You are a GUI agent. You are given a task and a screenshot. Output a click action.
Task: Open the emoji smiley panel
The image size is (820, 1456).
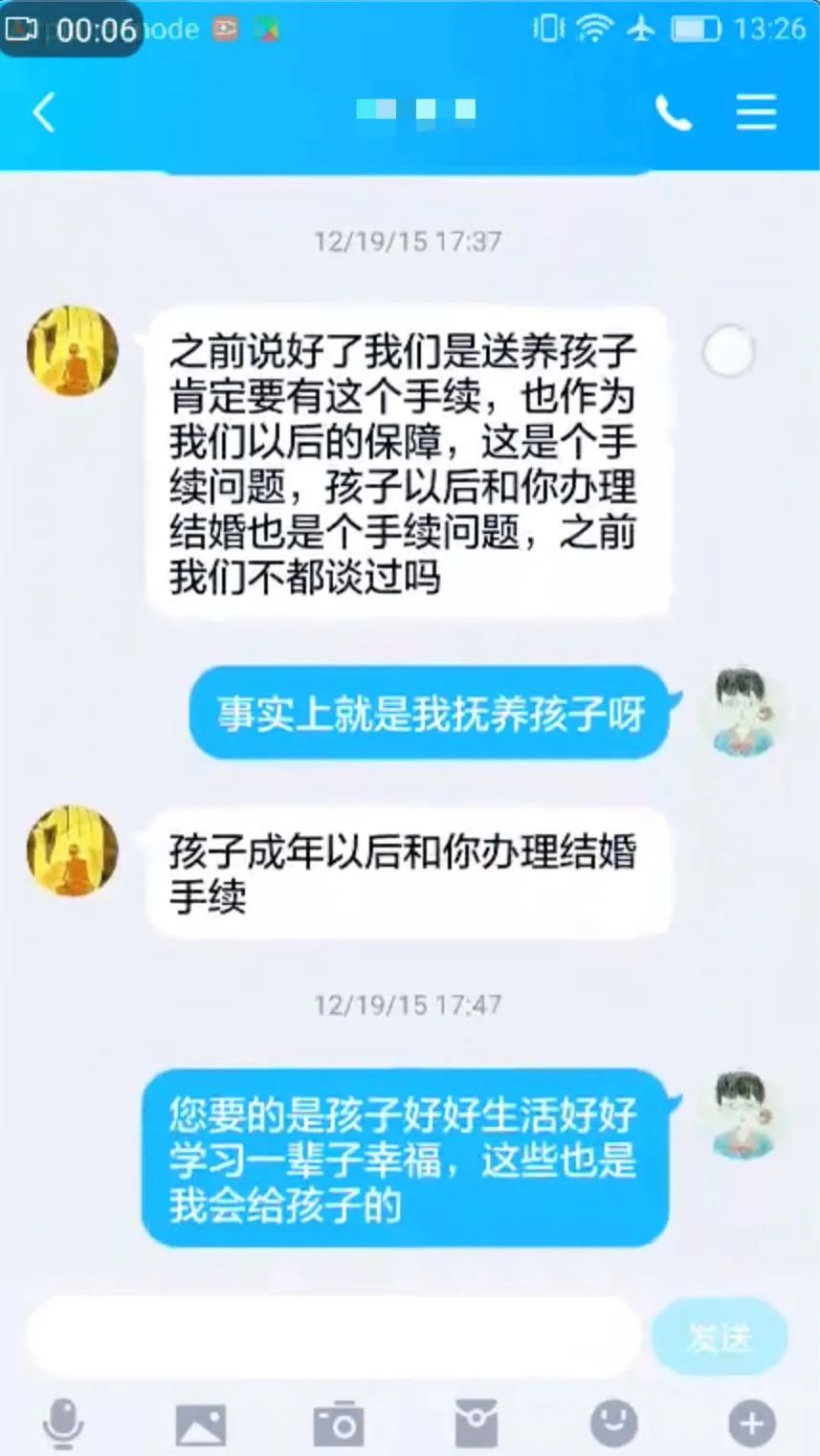614,1423
